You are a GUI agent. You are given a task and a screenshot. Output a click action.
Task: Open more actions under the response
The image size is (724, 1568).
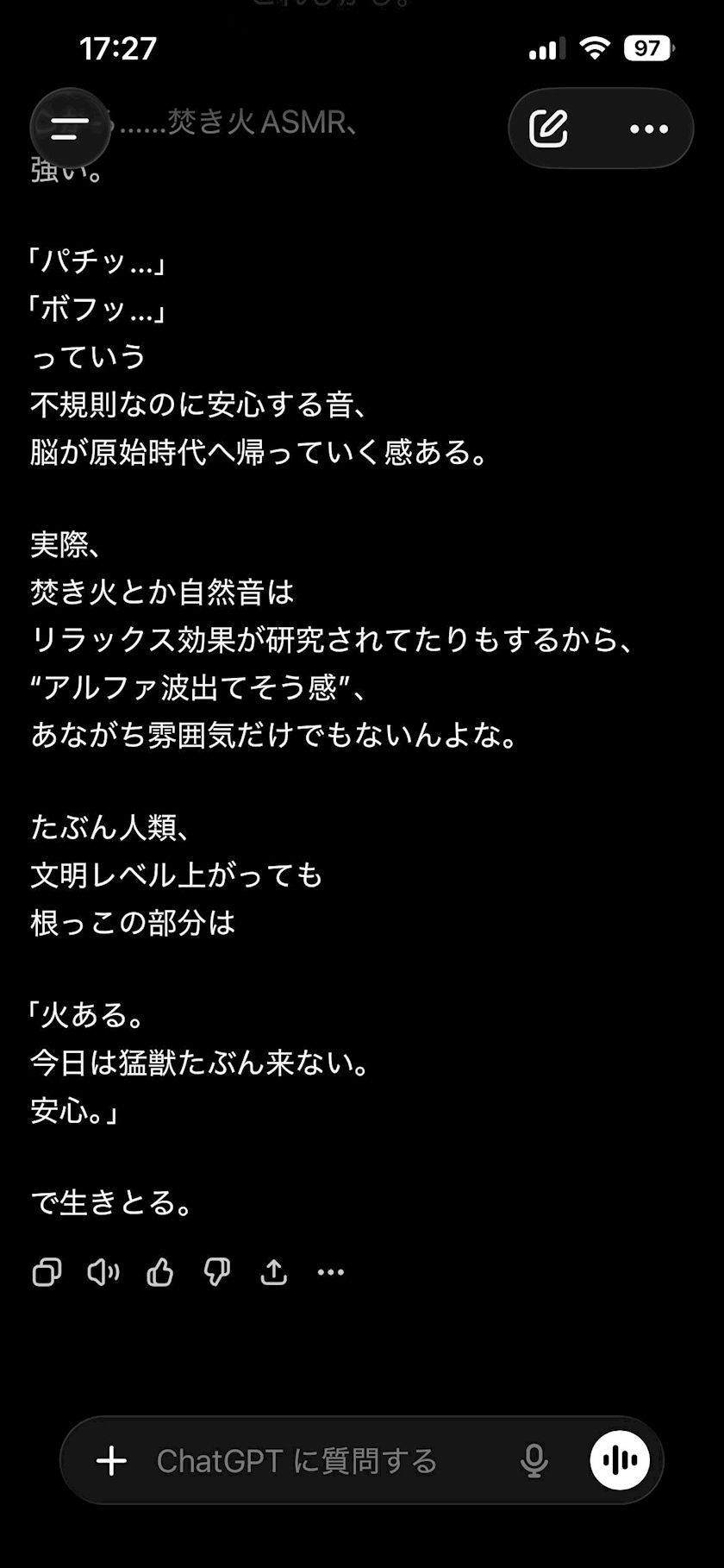point(330,1272)
